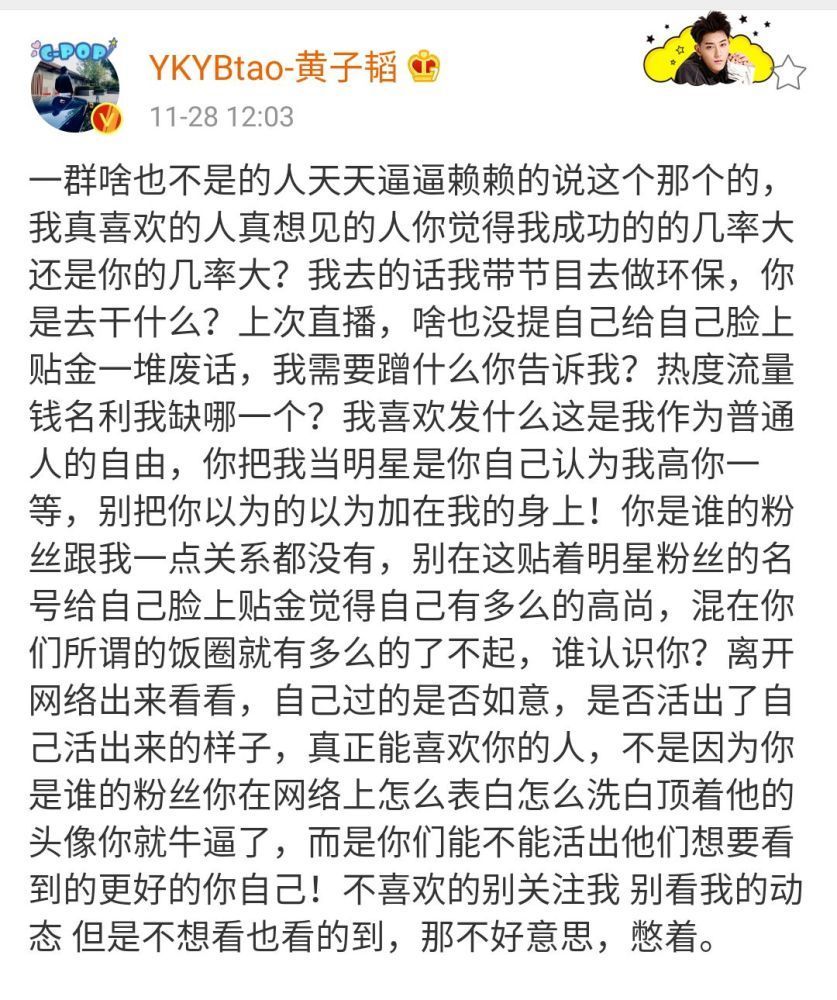This screenshot has height=1000, width=837.
Task: Tap the star icon on the post
Action: [x=789, y=72]
